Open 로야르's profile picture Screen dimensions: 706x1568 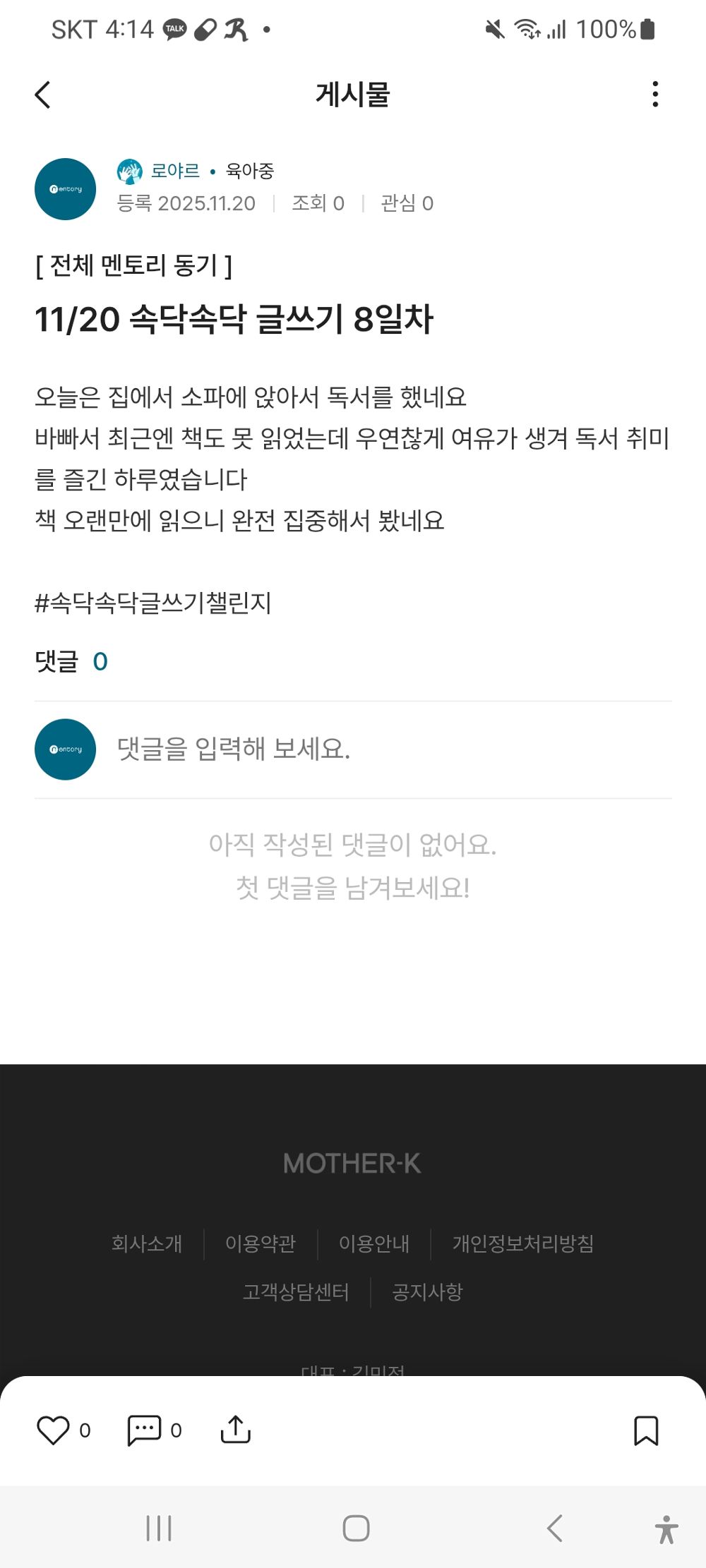(x=65, y=188)
